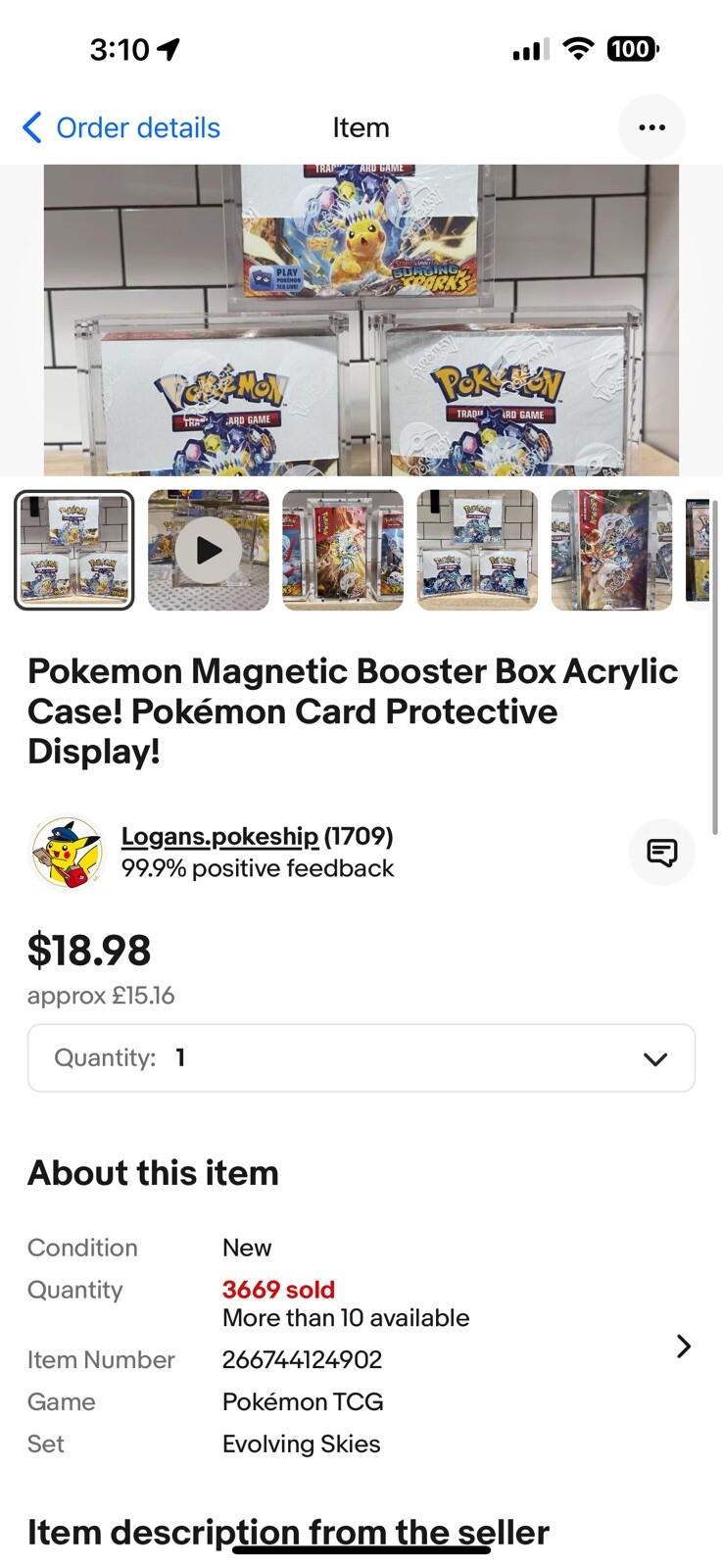Screen dimensions: 723x1568
Task: Contact the seller via the message icon
Action: (x=662, y=853)
